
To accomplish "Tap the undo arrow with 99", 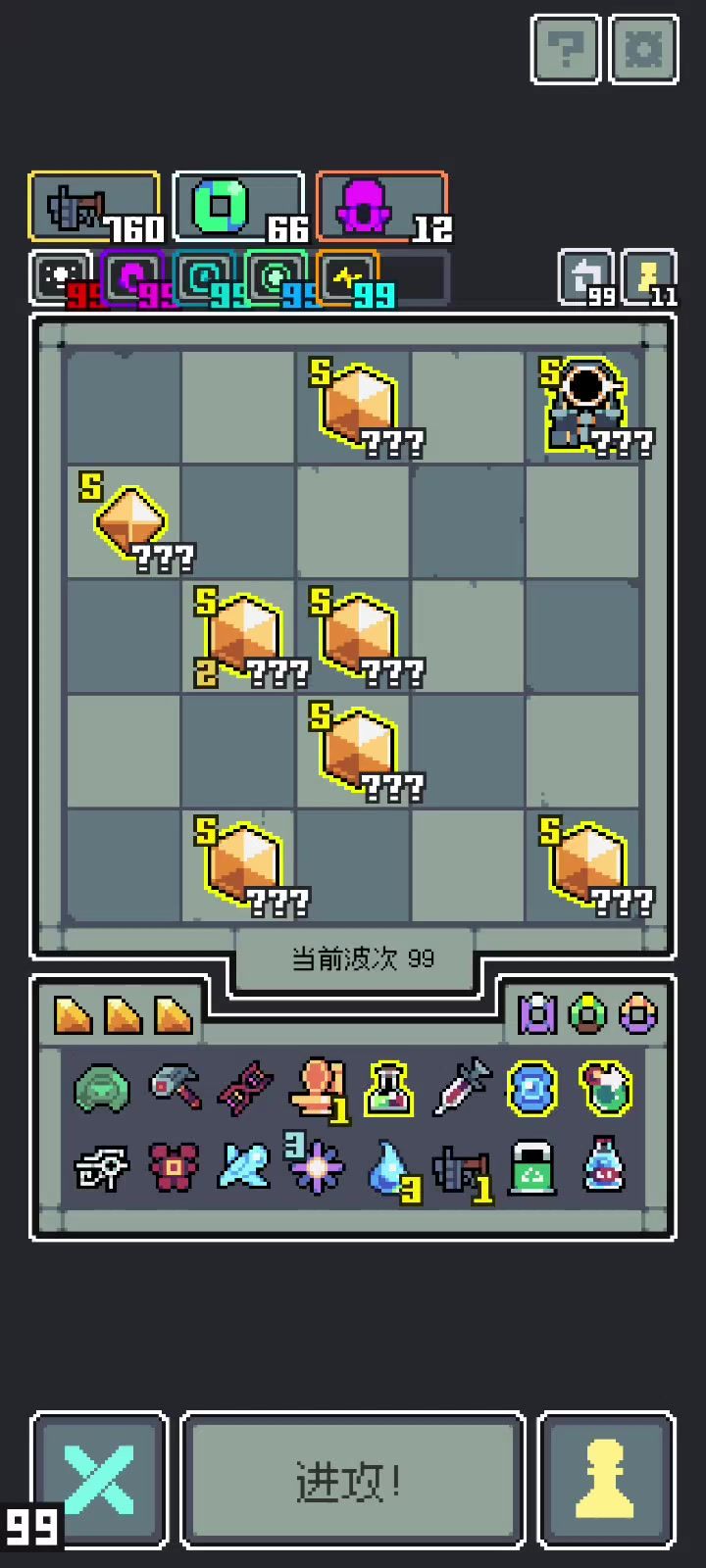I will [585, 278].
